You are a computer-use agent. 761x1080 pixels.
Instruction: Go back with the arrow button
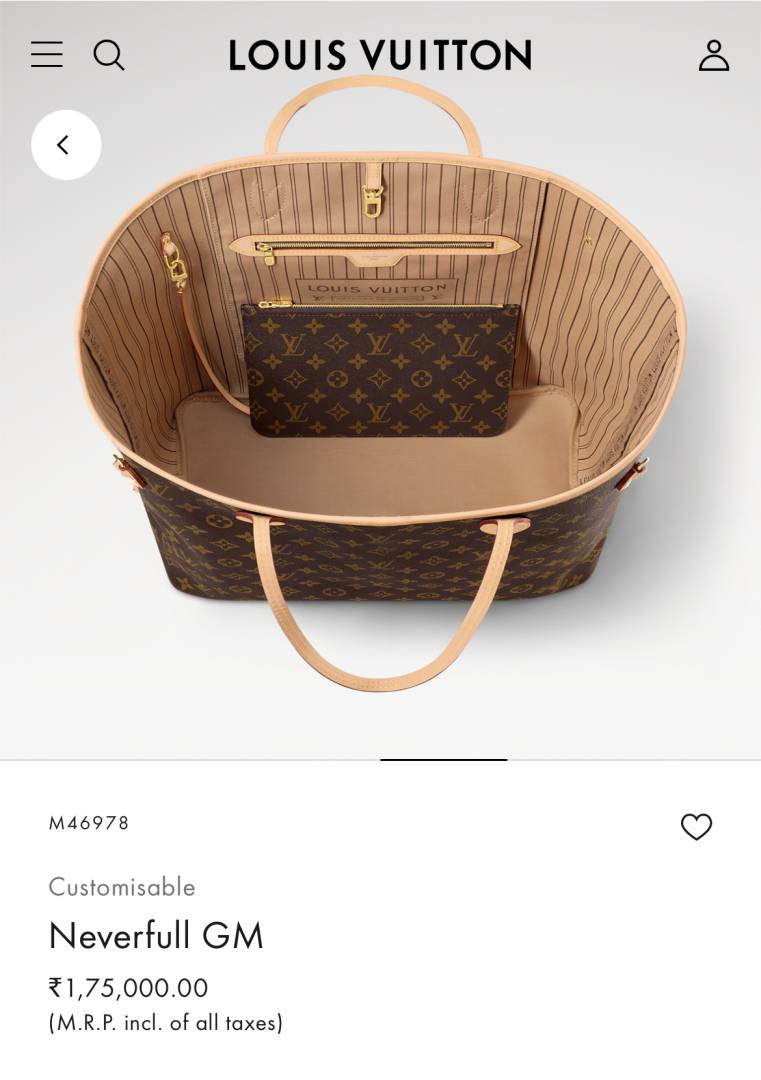point(66,145)
